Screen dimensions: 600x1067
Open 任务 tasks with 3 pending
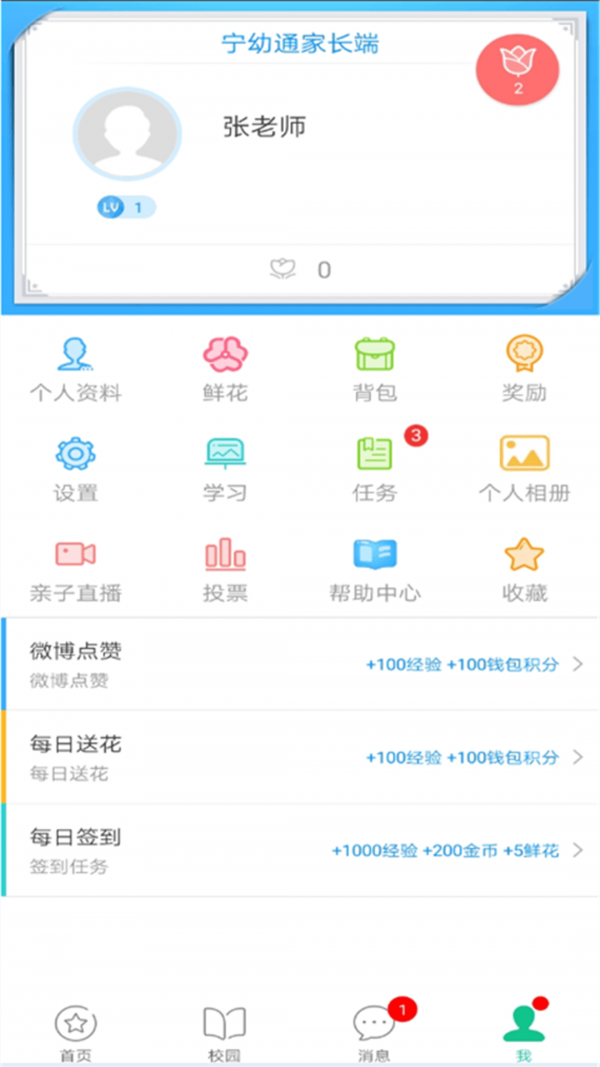tap(375, 468)
